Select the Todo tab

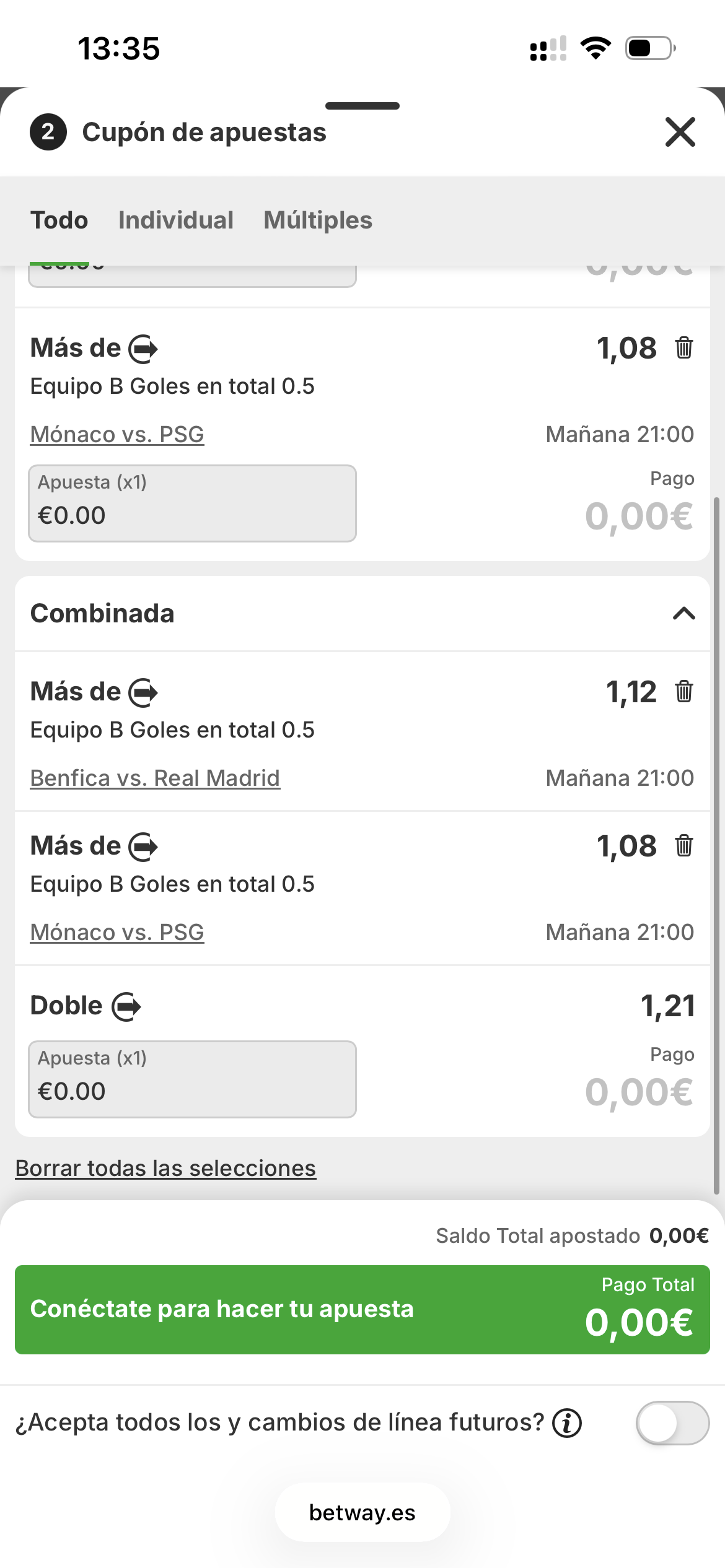point(59,220)
